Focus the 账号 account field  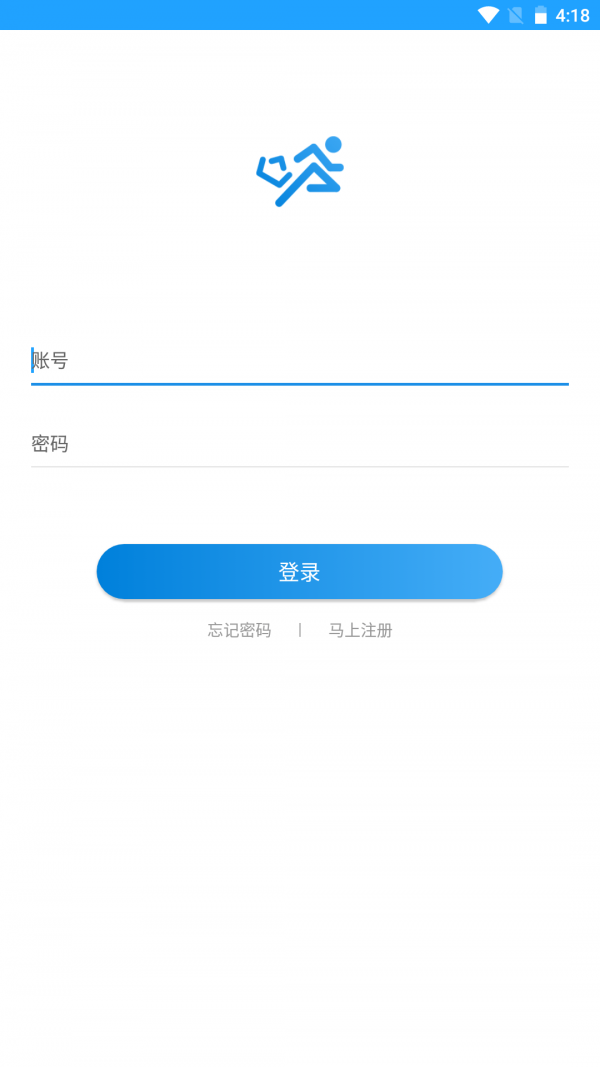pyautogui.click(x=300, y=361)
